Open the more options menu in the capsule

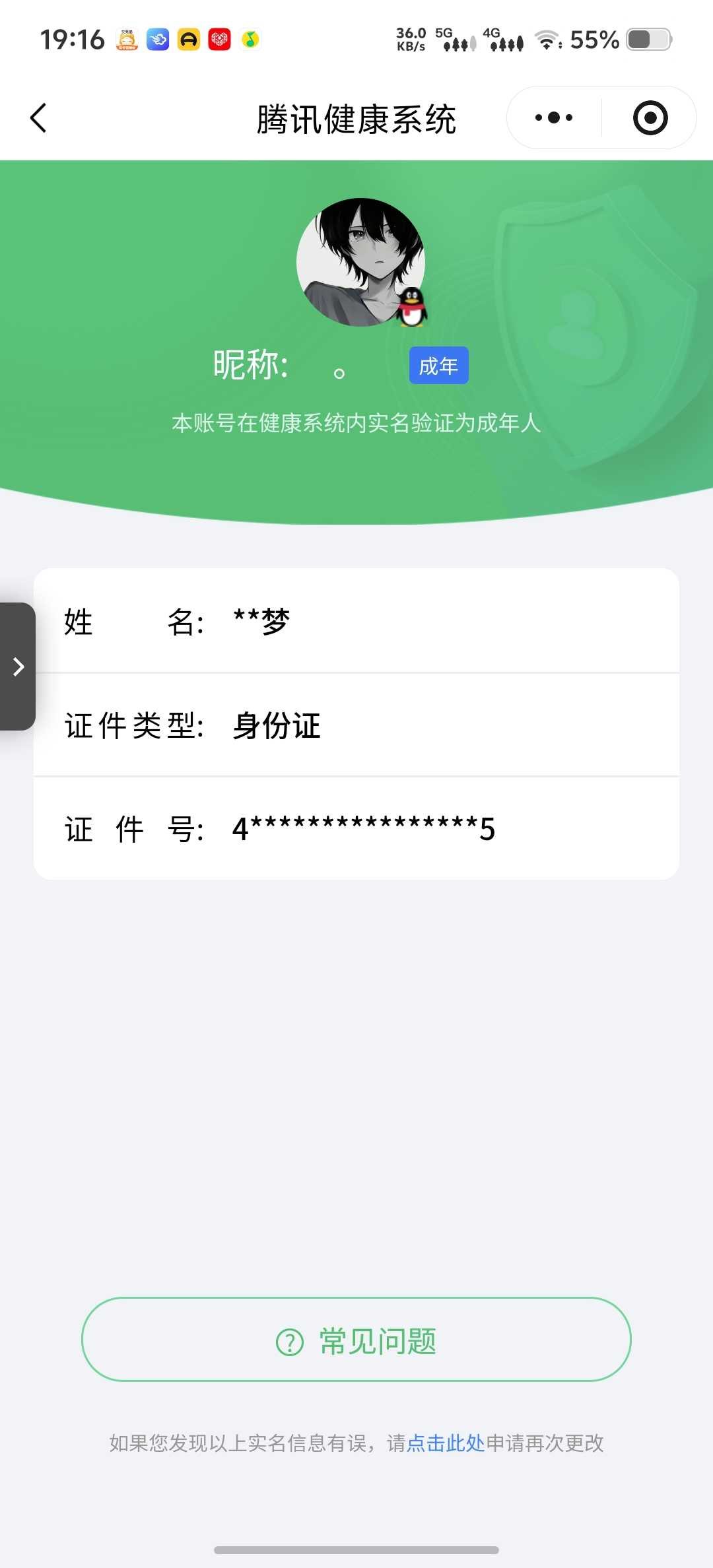553,117
